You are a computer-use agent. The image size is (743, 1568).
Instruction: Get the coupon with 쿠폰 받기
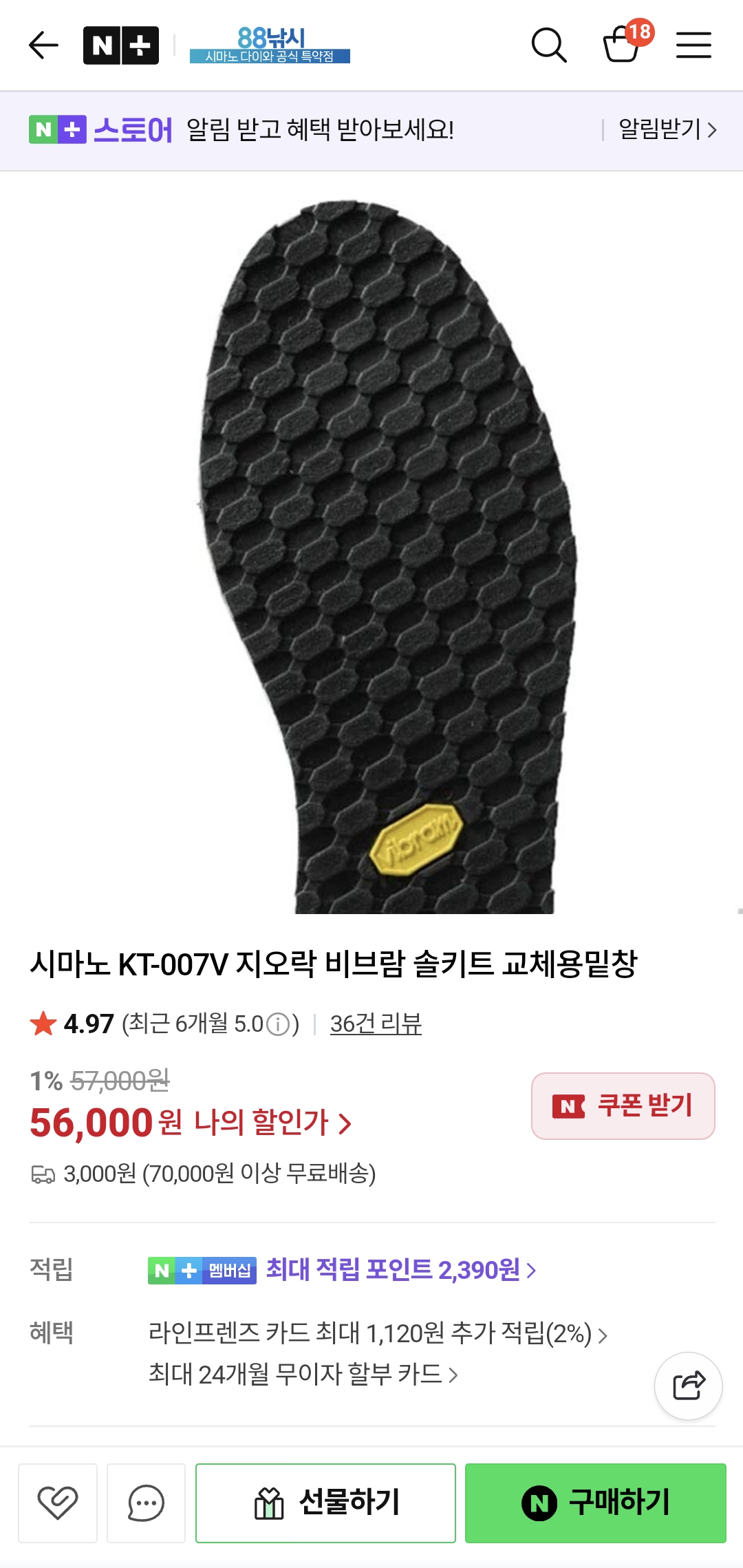tap(623, 1106)
